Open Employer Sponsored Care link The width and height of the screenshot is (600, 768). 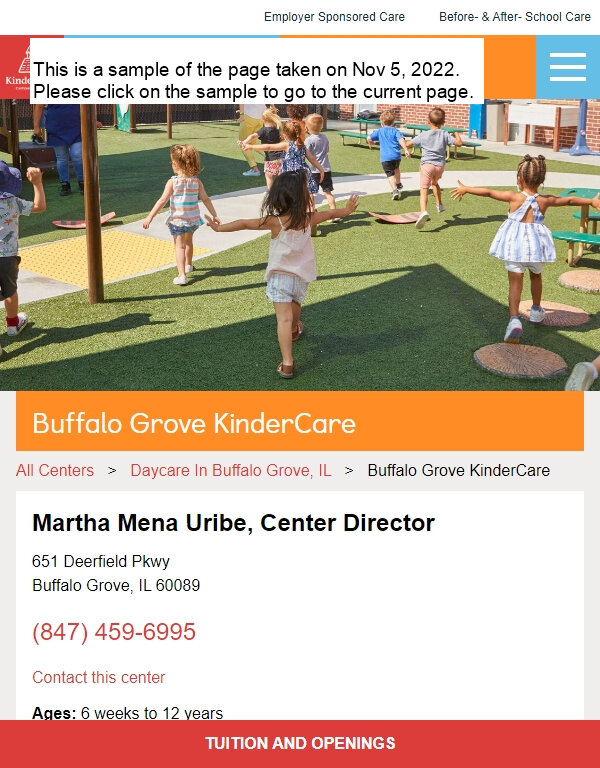pyautogui.click(x=334, y=17)
